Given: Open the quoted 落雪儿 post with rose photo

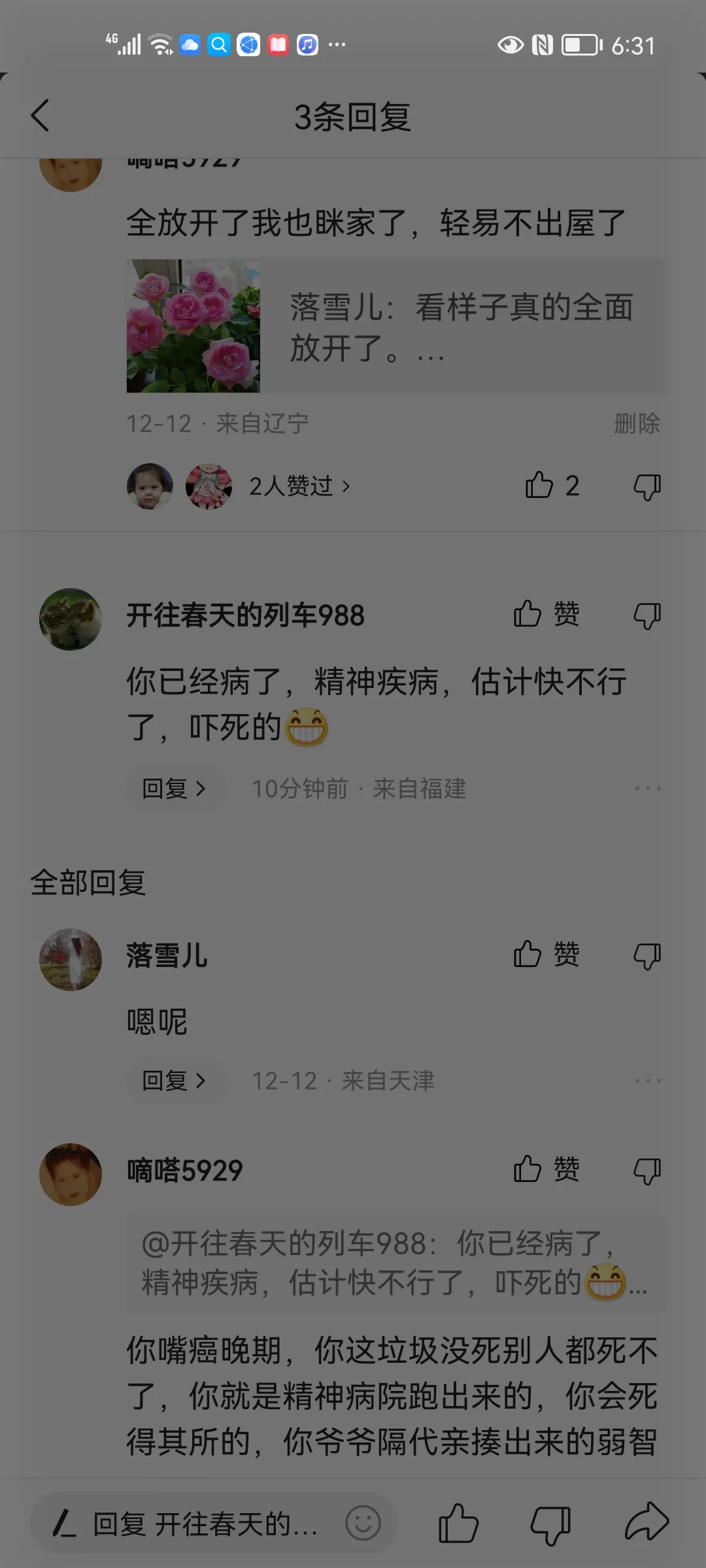Looking at the screenshot, I should point(396,326).
